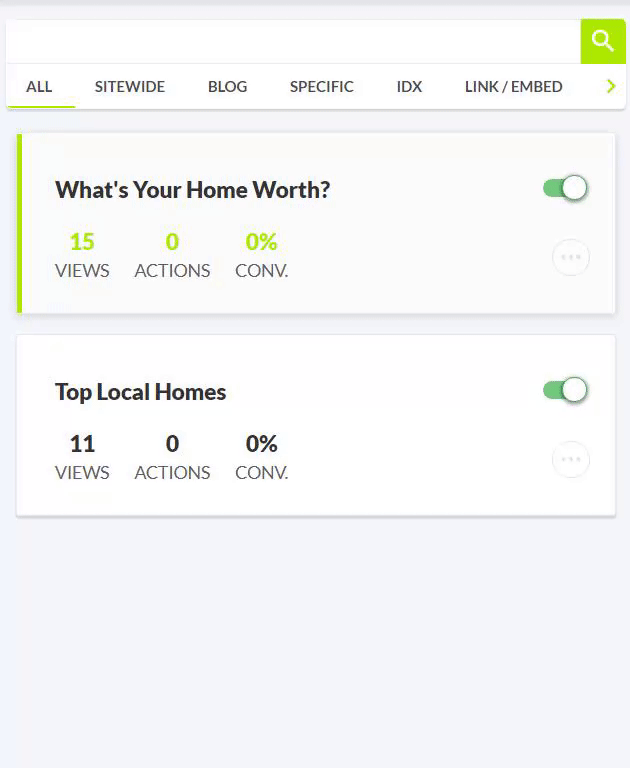Show more tabs with the green arrow

tap(611, 87)
